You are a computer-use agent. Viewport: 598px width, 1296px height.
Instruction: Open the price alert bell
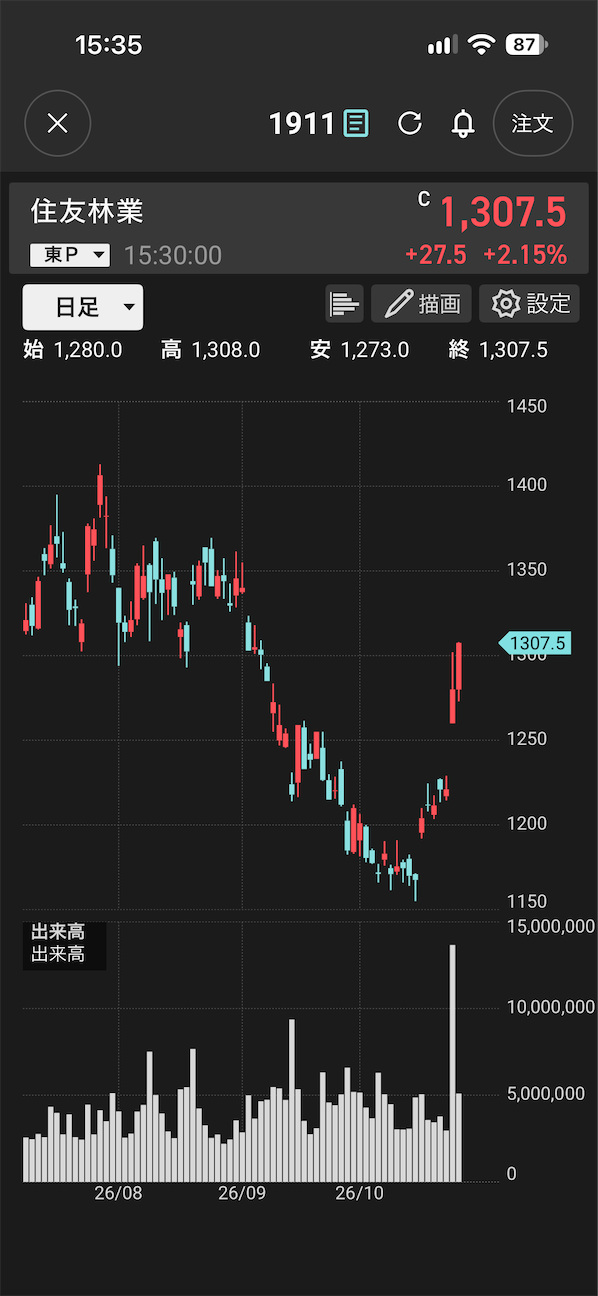[462, 123]
